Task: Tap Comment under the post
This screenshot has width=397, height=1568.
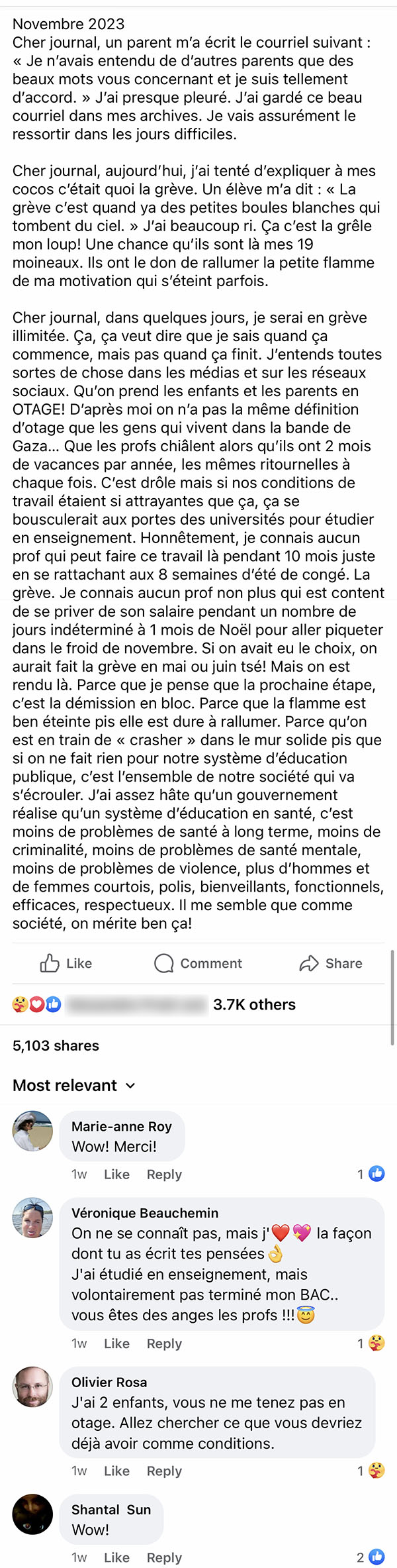Action: 198,963
